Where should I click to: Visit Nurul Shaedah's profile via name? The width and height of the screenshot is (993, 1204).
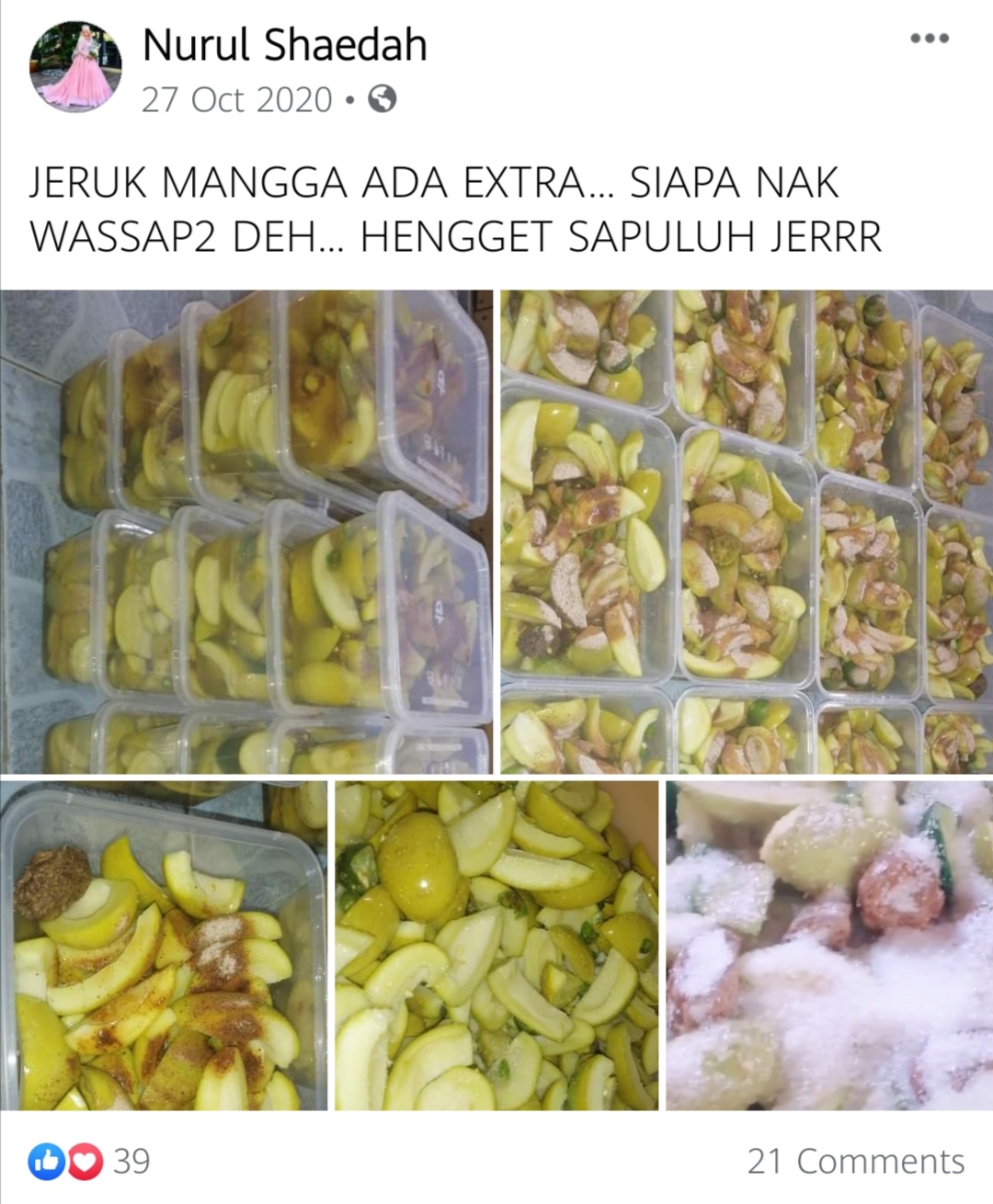(x=285, y=45)
